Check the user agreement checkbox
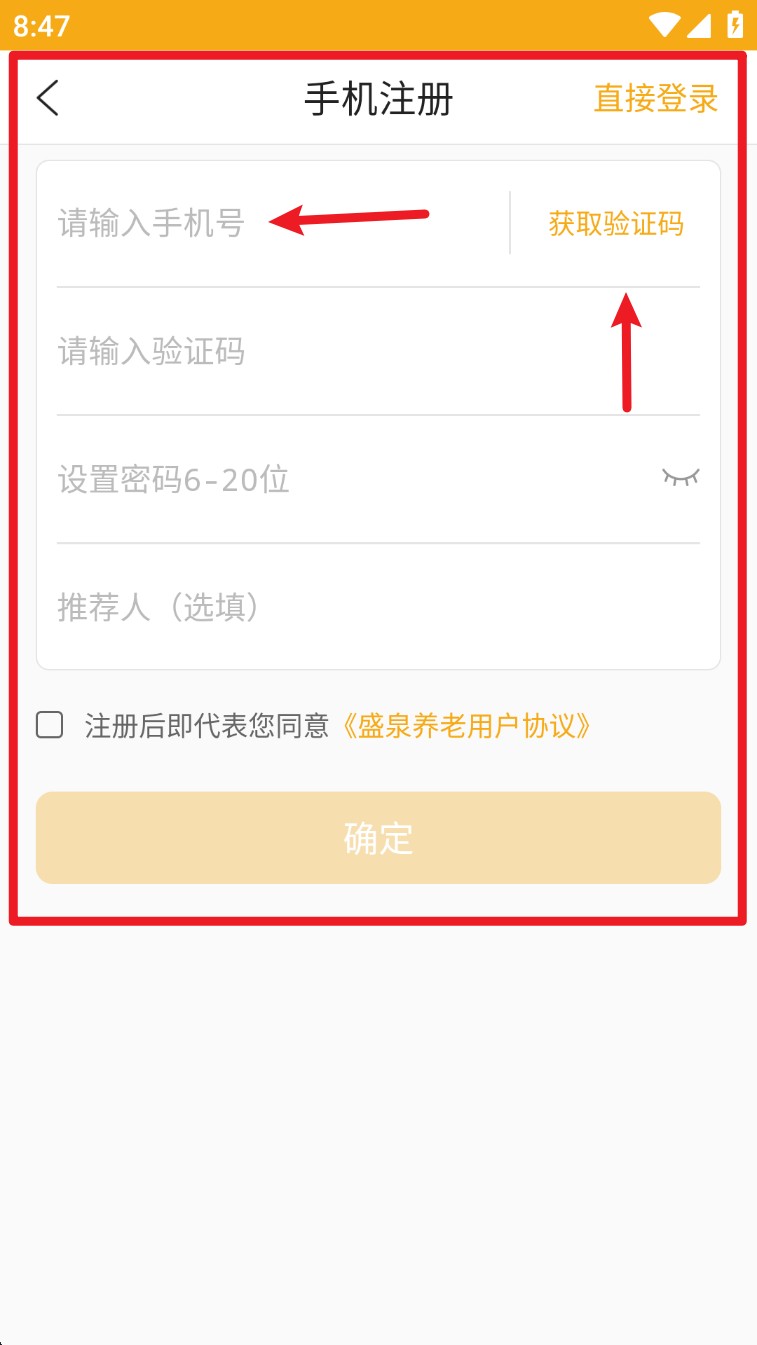This screenshot has width=757, height=1345. coord(50,725)
